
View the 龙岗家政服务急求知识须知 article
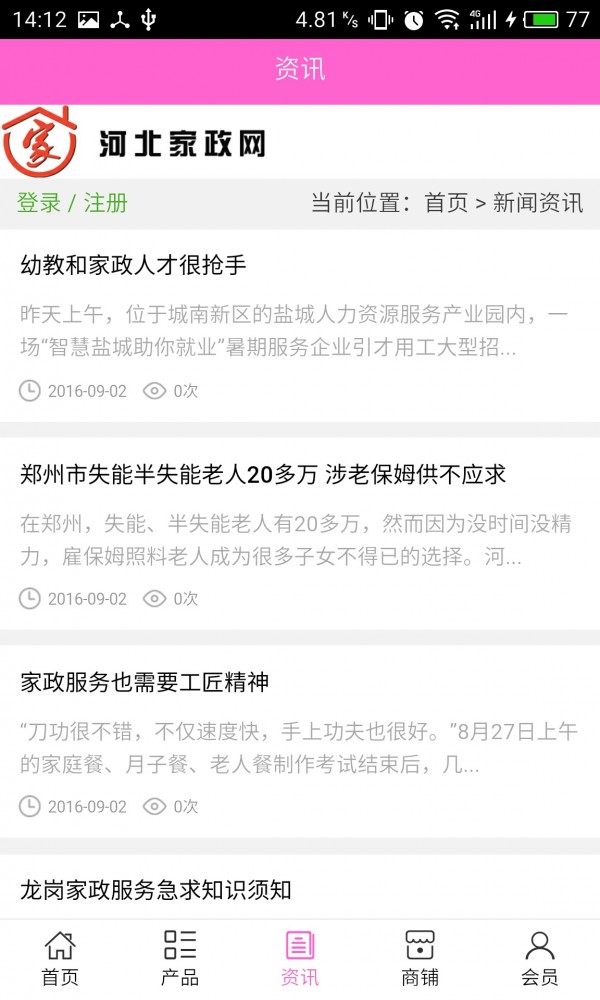(x=155, y=889)
